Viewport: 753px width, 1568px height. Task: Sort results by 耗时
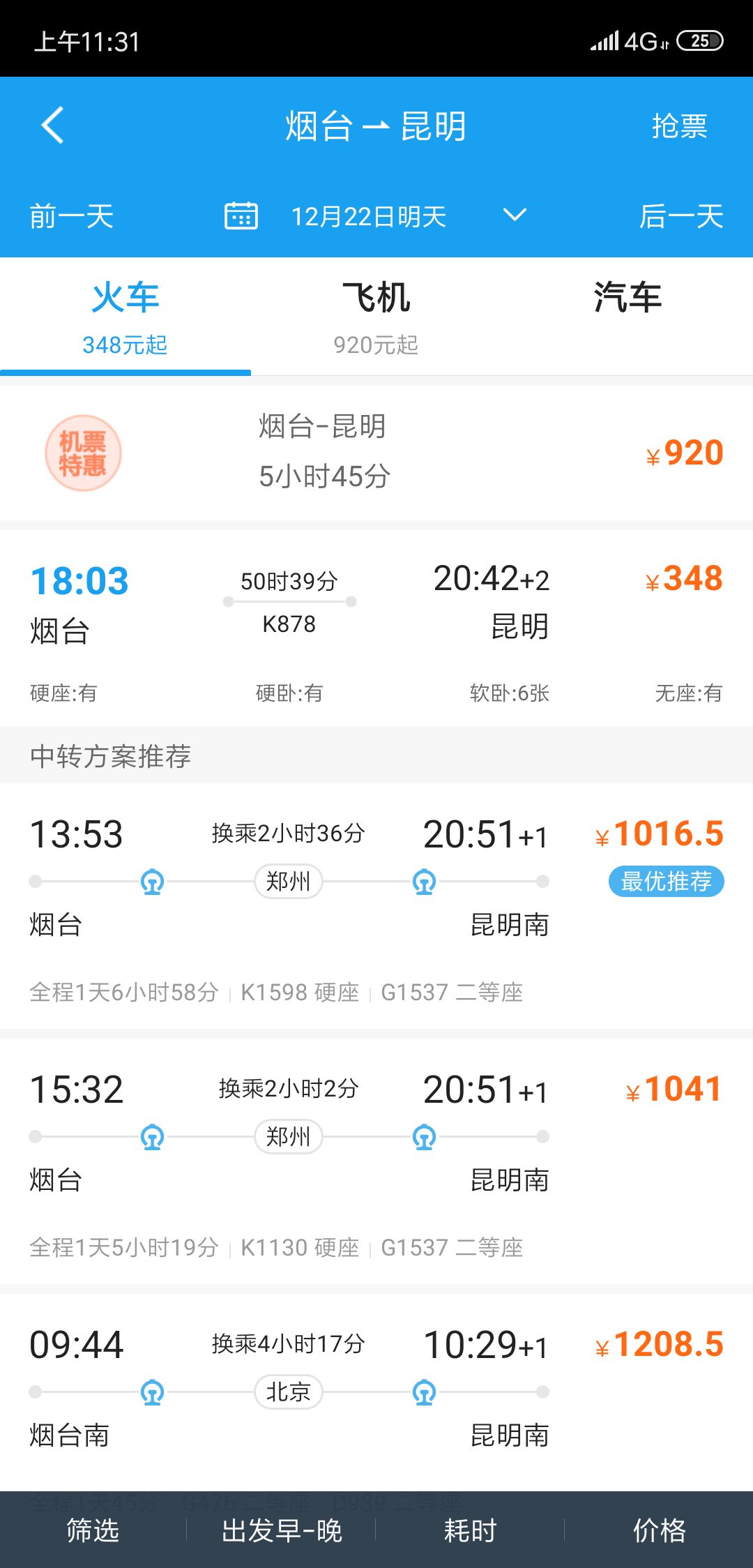pyautogui.click(x=470, y=1530)
